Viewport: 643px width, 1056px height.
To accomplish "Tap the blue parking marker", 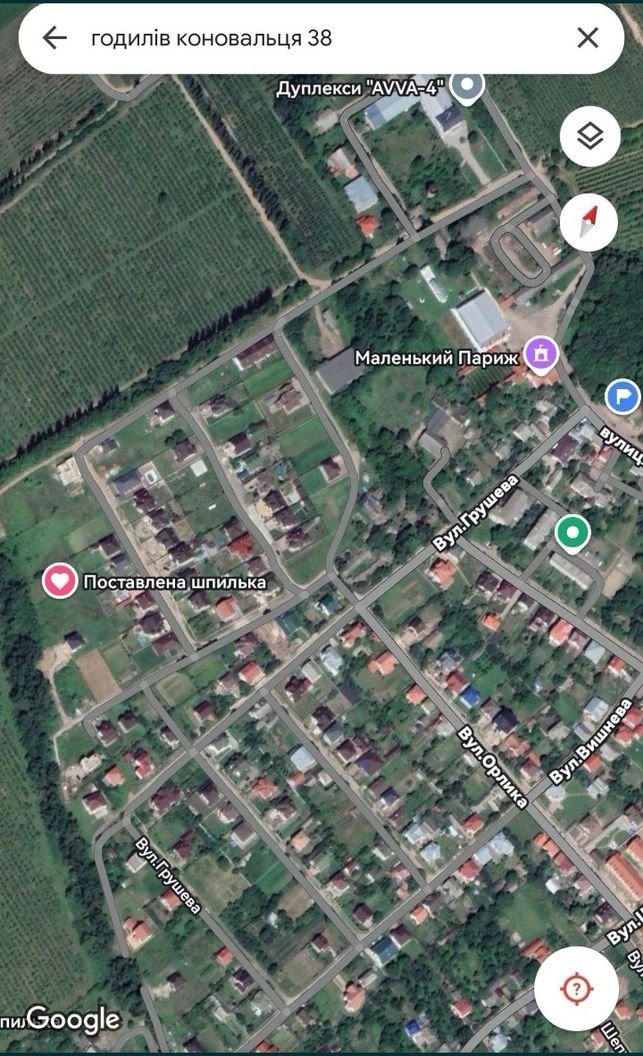I will click(x=622, y=397).
